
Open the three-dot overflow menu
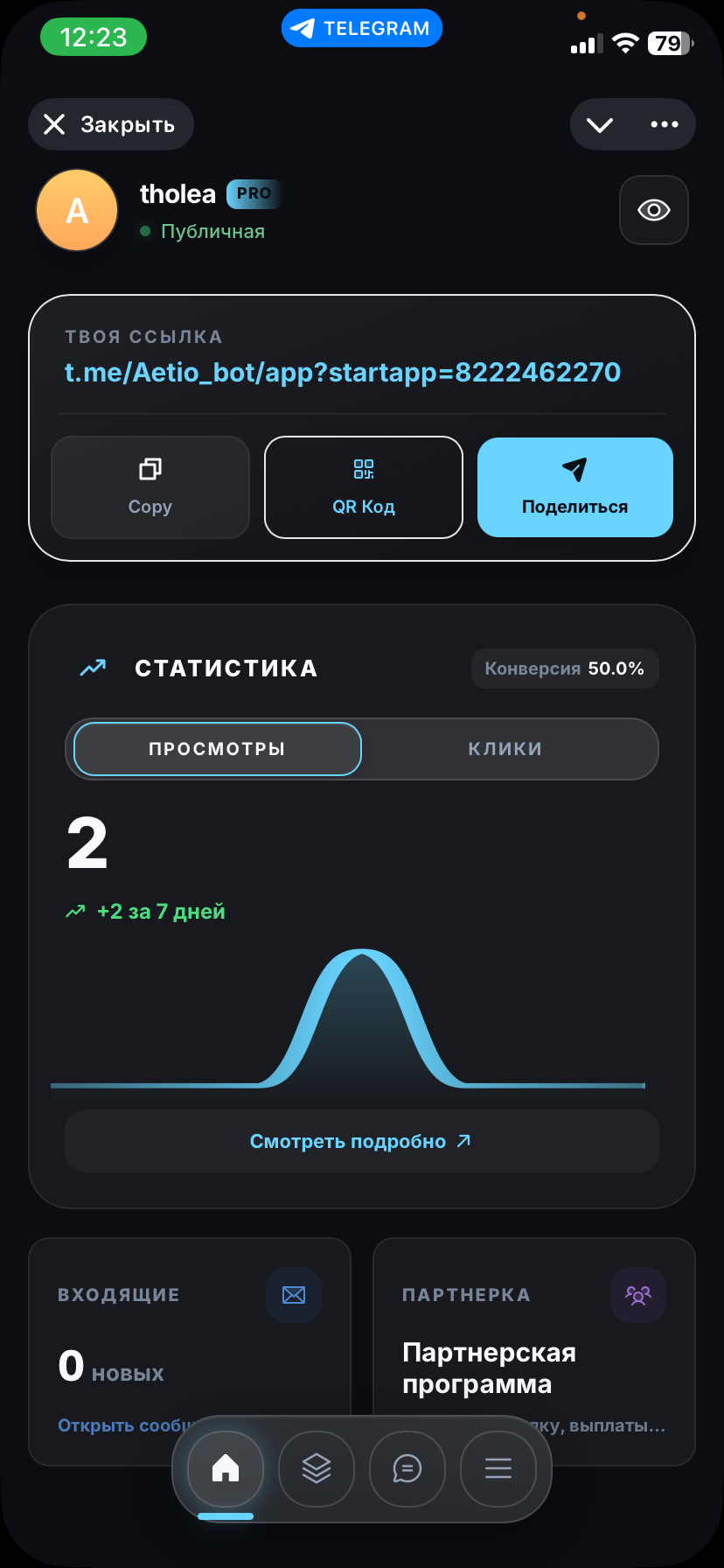pyautogui.click(x=665, y=125)
